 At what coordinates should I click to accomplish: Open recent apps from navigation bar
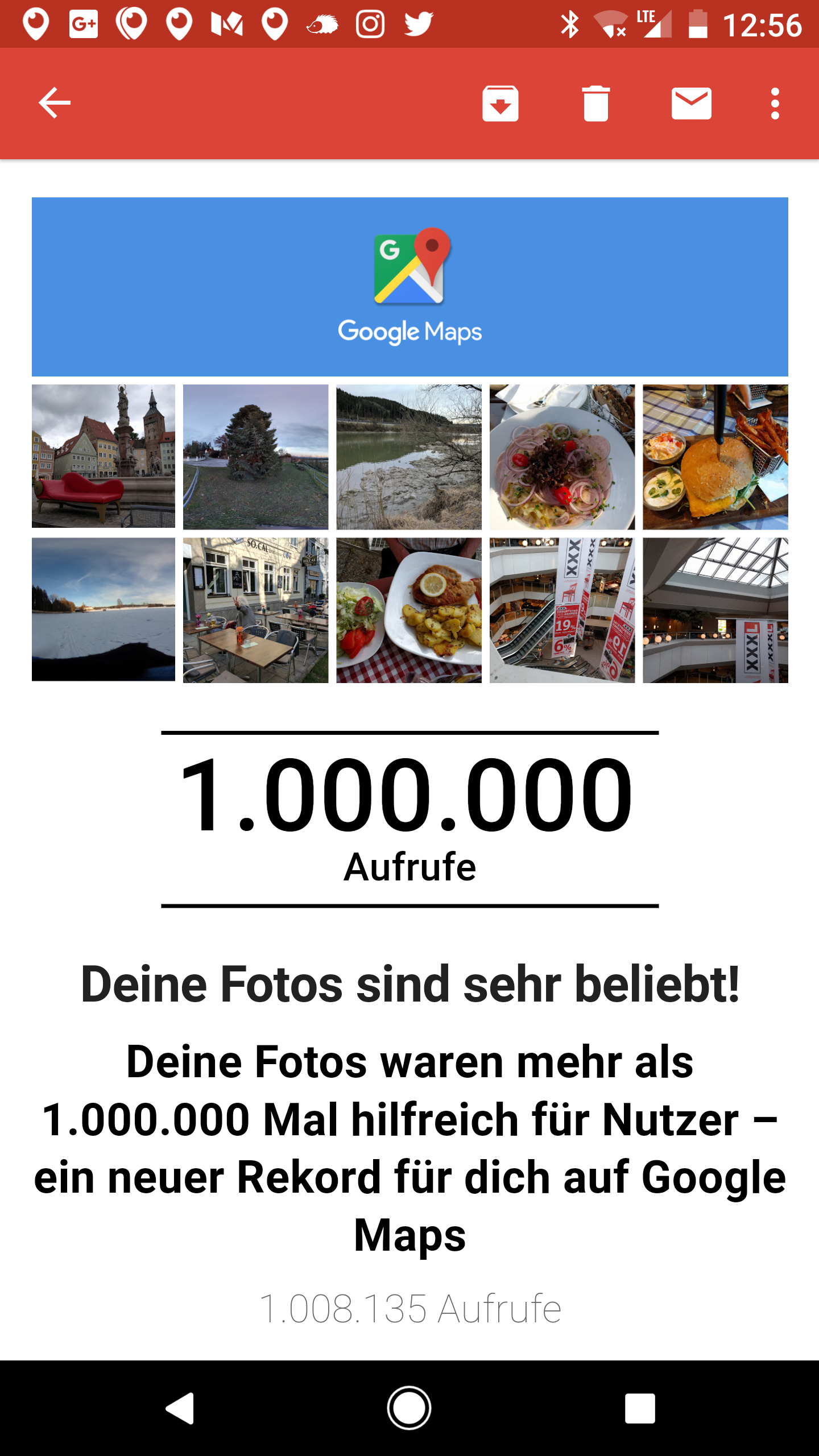point(640,1408)
